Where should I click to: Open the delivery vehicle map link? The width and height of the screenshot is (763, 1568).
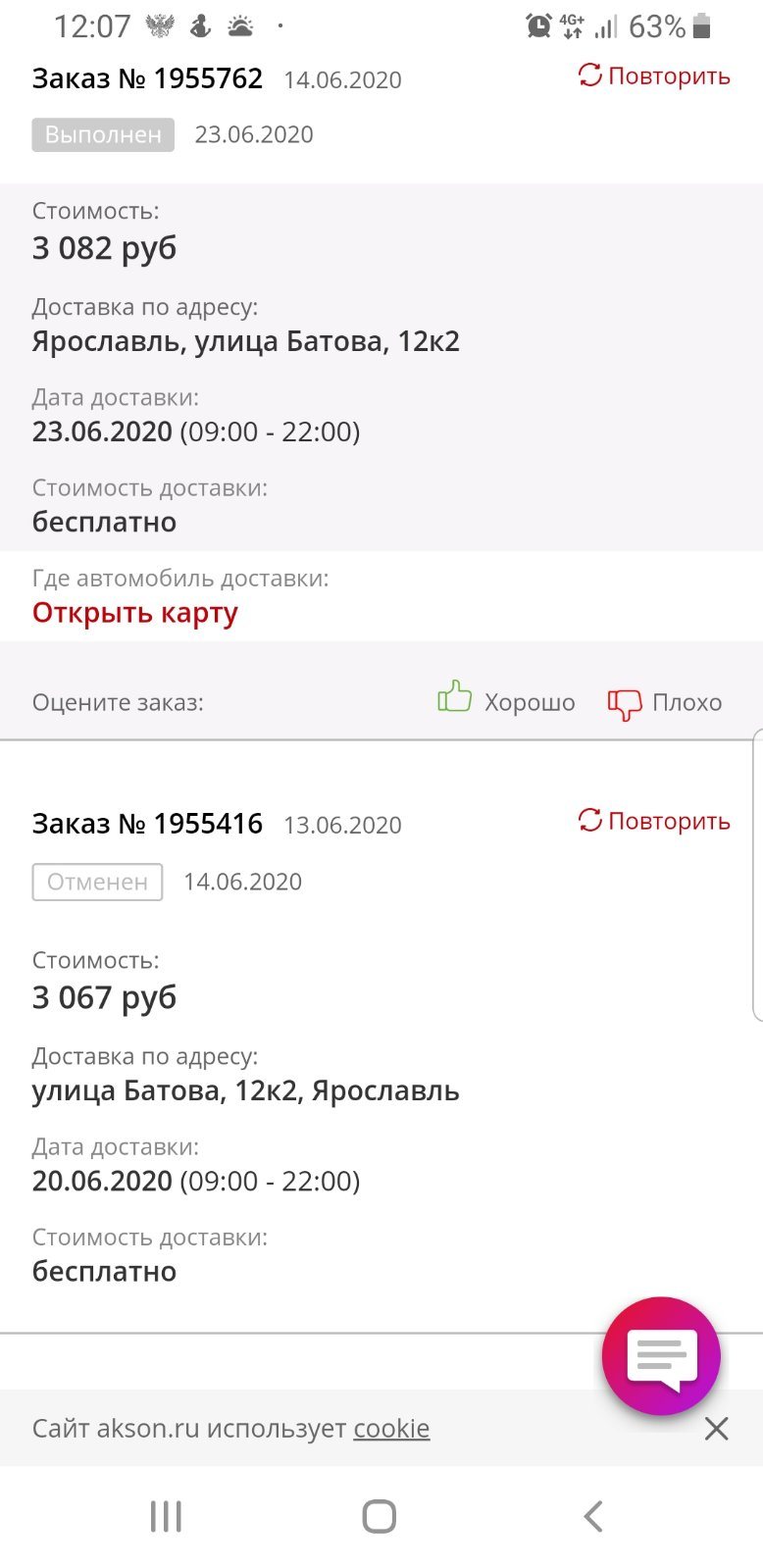pos(135,613)
